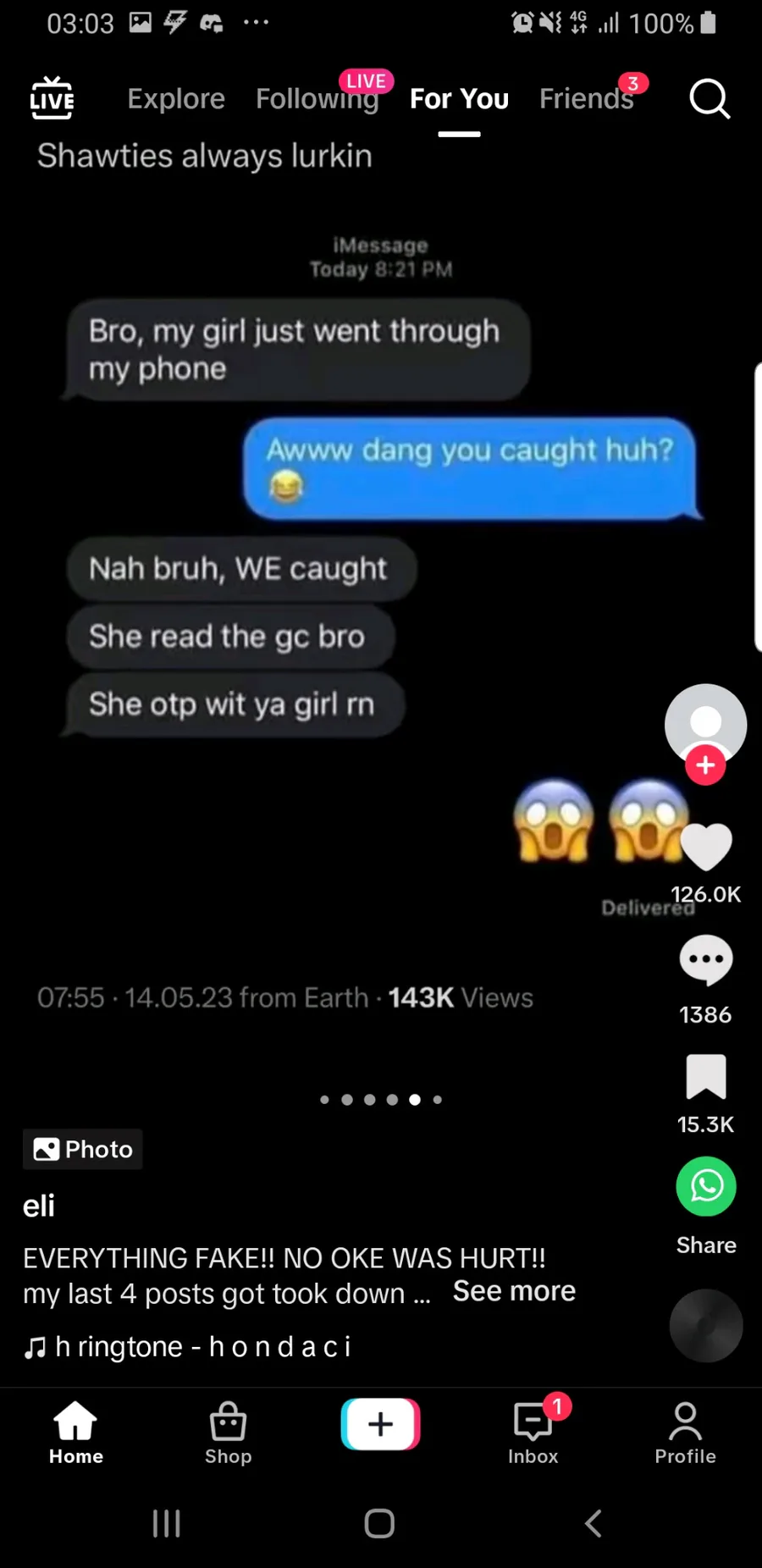Screen dimensions: 762x1568
Task: Open the LIVE icon at top left
Action: tap(52, 98)
